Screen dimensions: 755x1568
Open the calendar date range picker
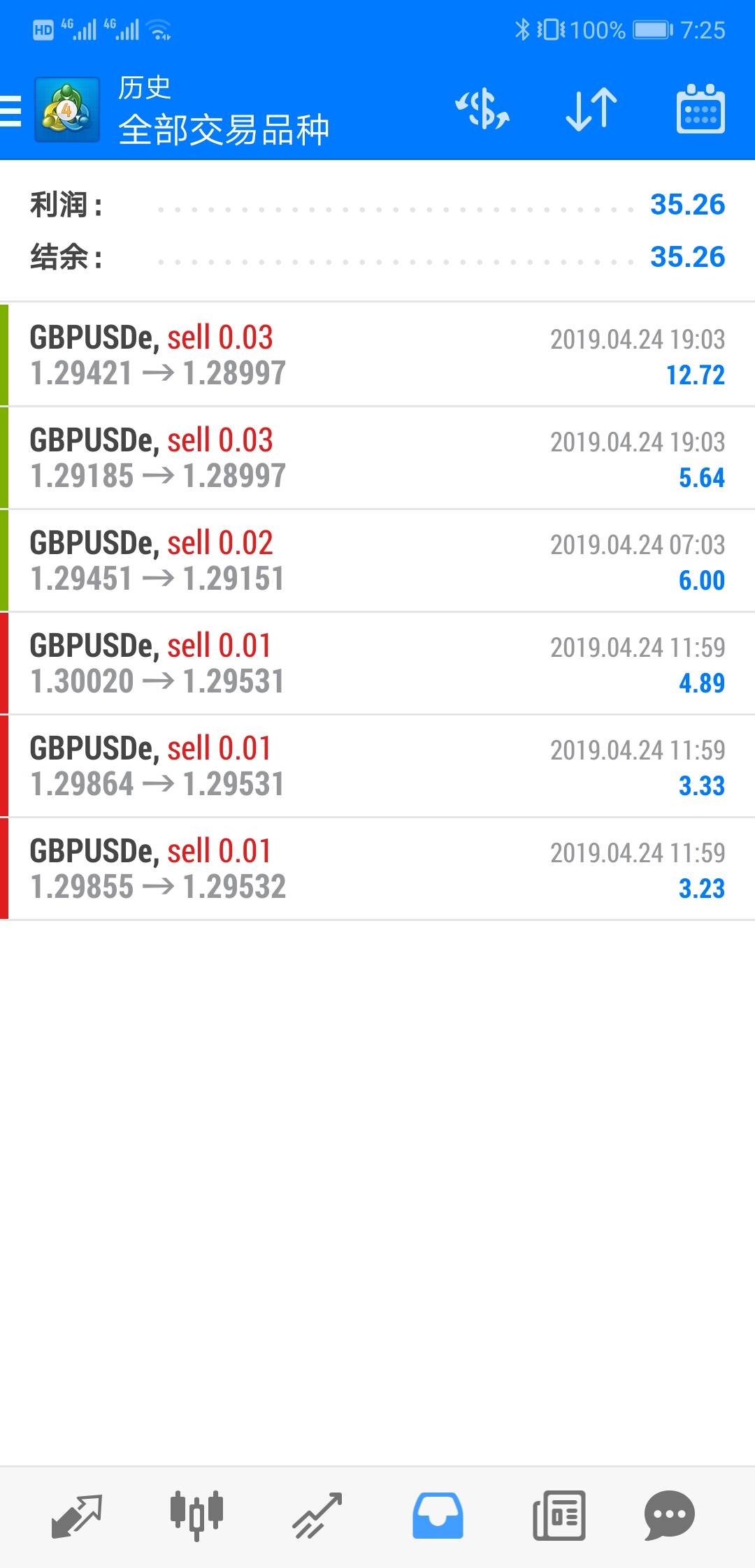pos(700,109)
